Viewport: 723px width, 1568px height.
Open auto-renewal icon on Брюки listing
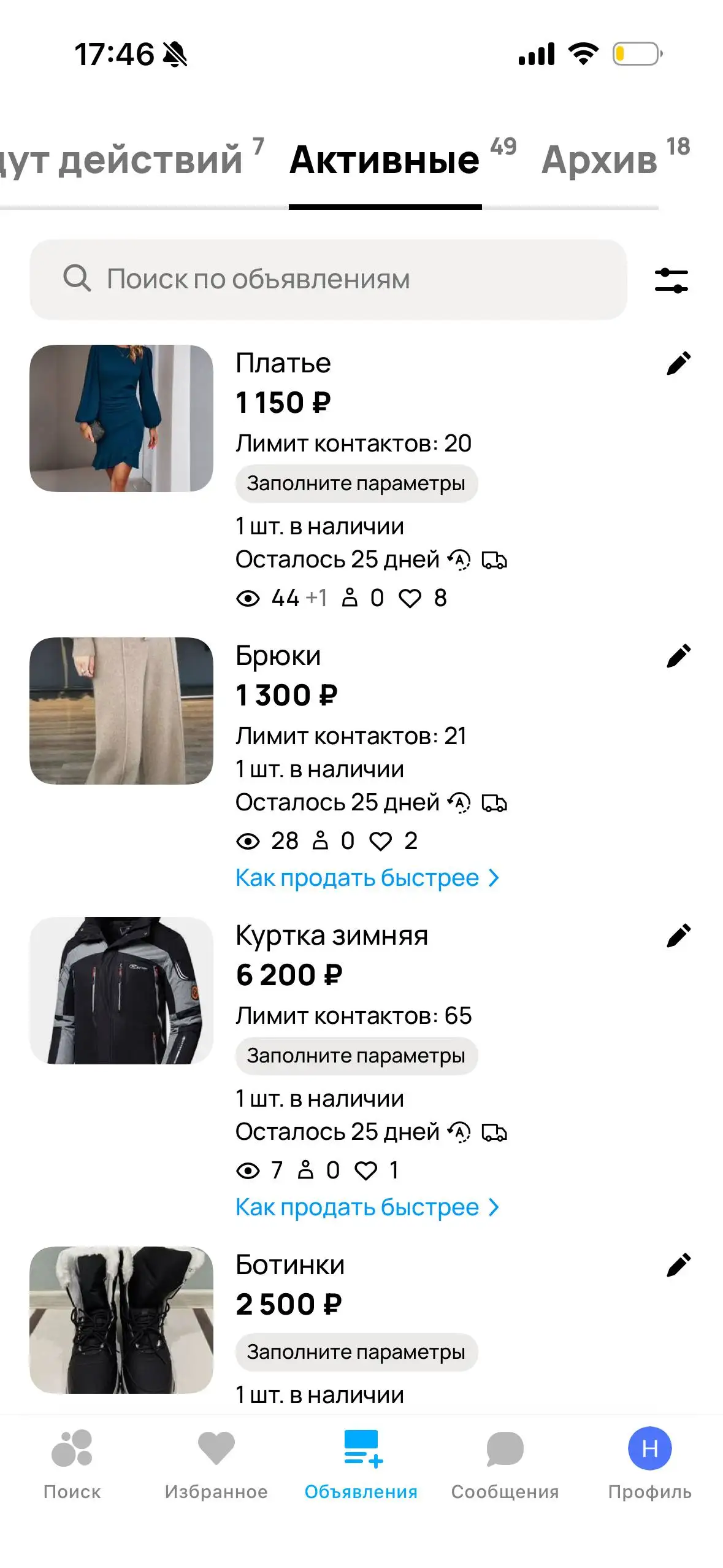[x=459, y=801]
